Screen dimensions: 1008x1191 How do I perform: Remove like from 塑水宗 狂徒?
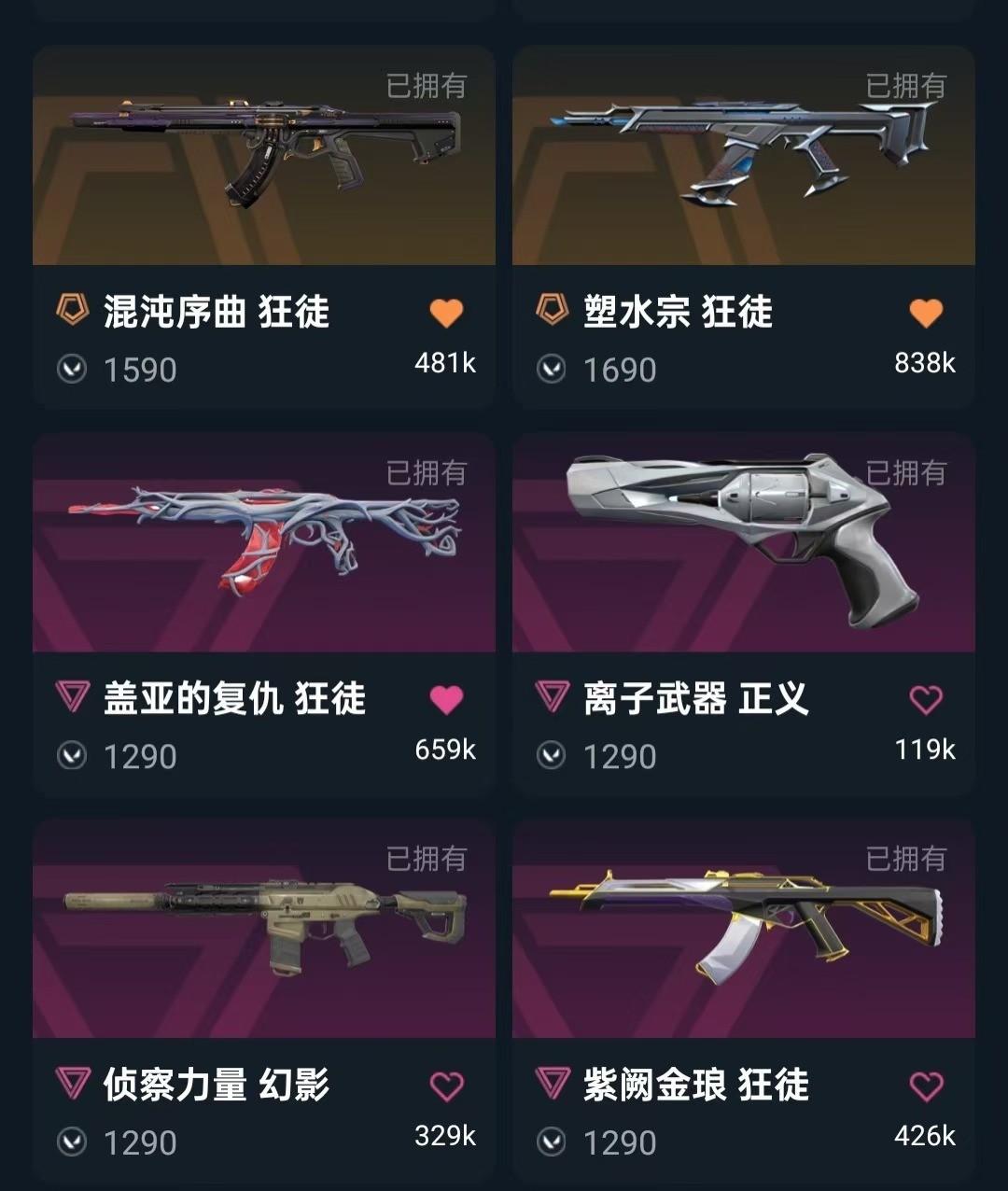point(926,313)
